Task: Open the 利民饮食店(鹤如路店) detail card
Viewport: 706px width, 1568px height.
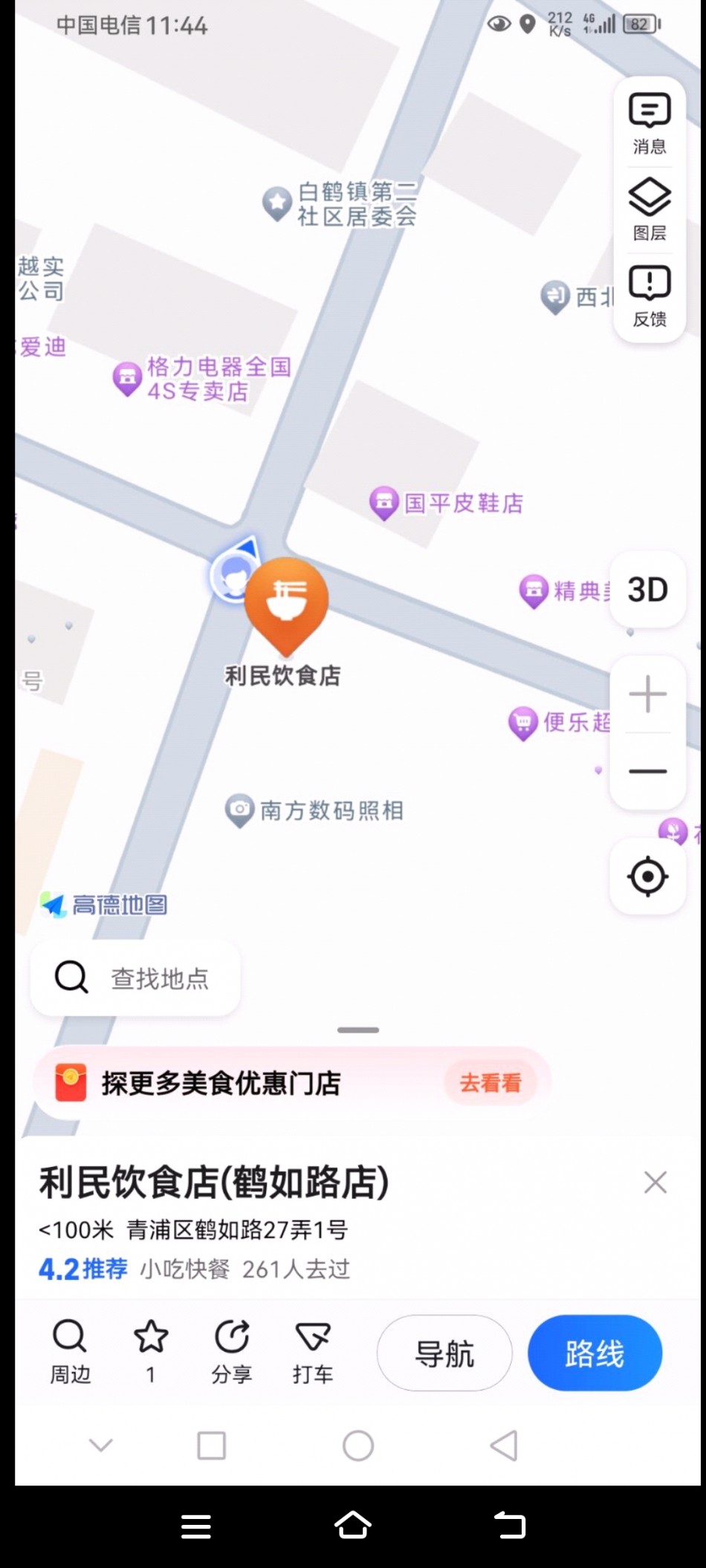Action: [x=214, y=1183]
